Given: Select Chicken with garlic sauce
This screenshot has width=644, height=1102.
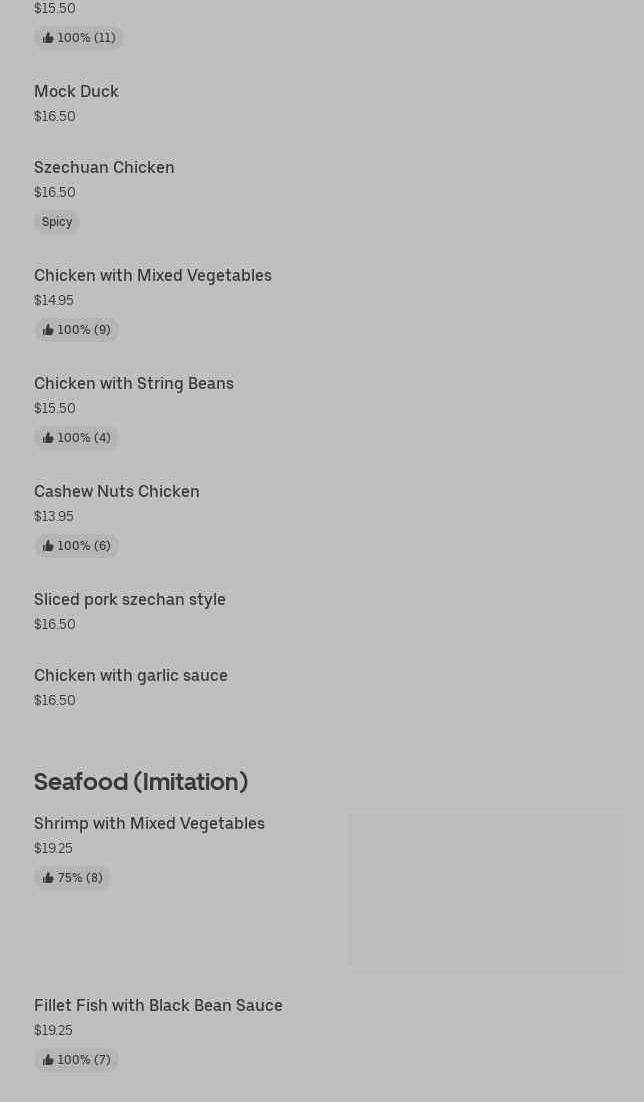Looking at the screenshot, I should [x=131, y=676].
